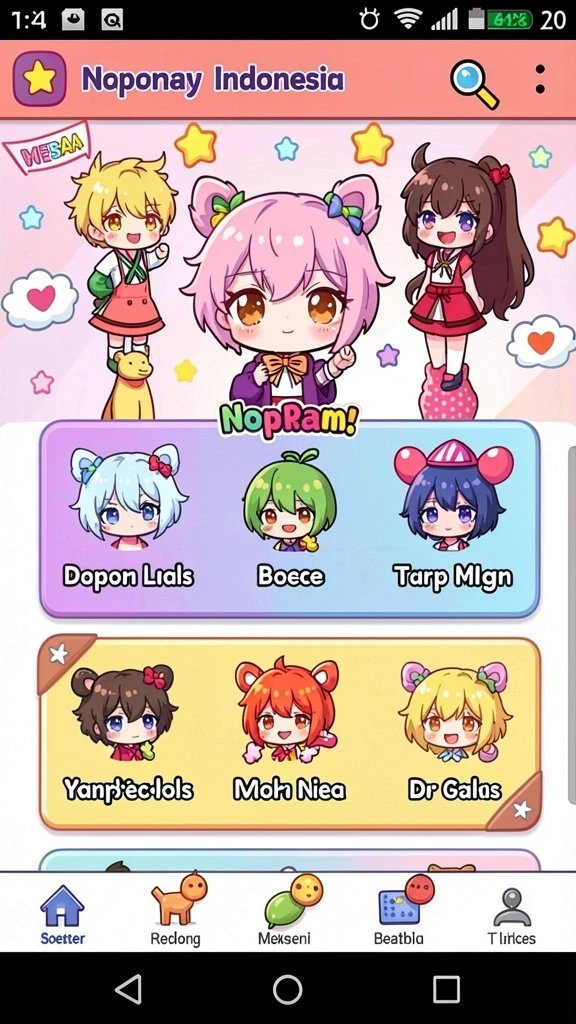The width and height of the screenshot is (576, 1024).
Task: Select the Dr Galas character
Action: pyautogui.click(x=455, y=733)
